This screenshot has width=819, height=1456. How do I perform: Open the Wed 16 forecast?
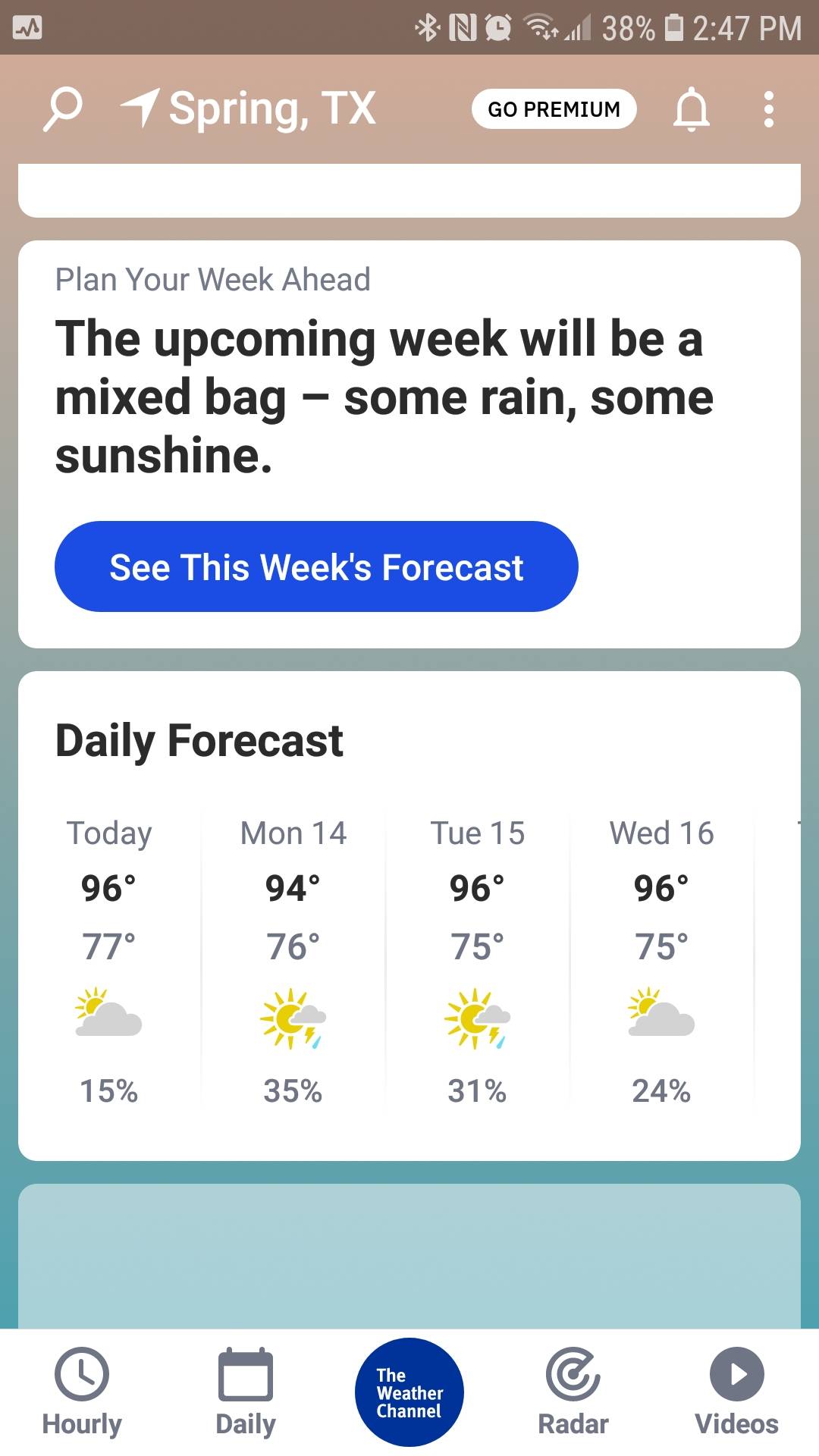point(662,962)
